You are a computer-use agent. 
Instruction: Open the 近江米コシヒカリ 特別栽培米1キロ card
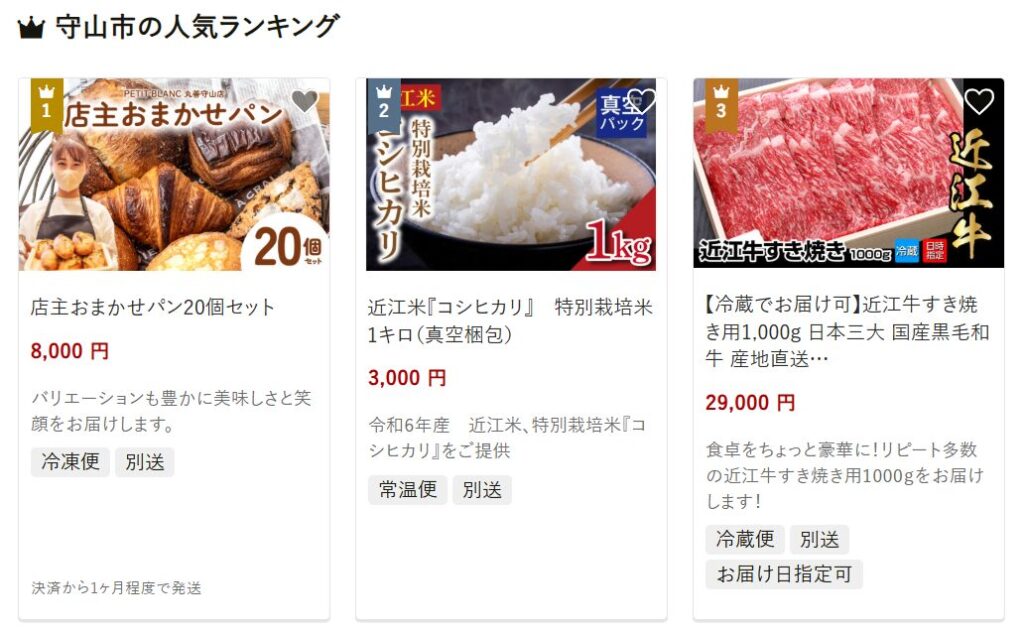coord(510,320)
